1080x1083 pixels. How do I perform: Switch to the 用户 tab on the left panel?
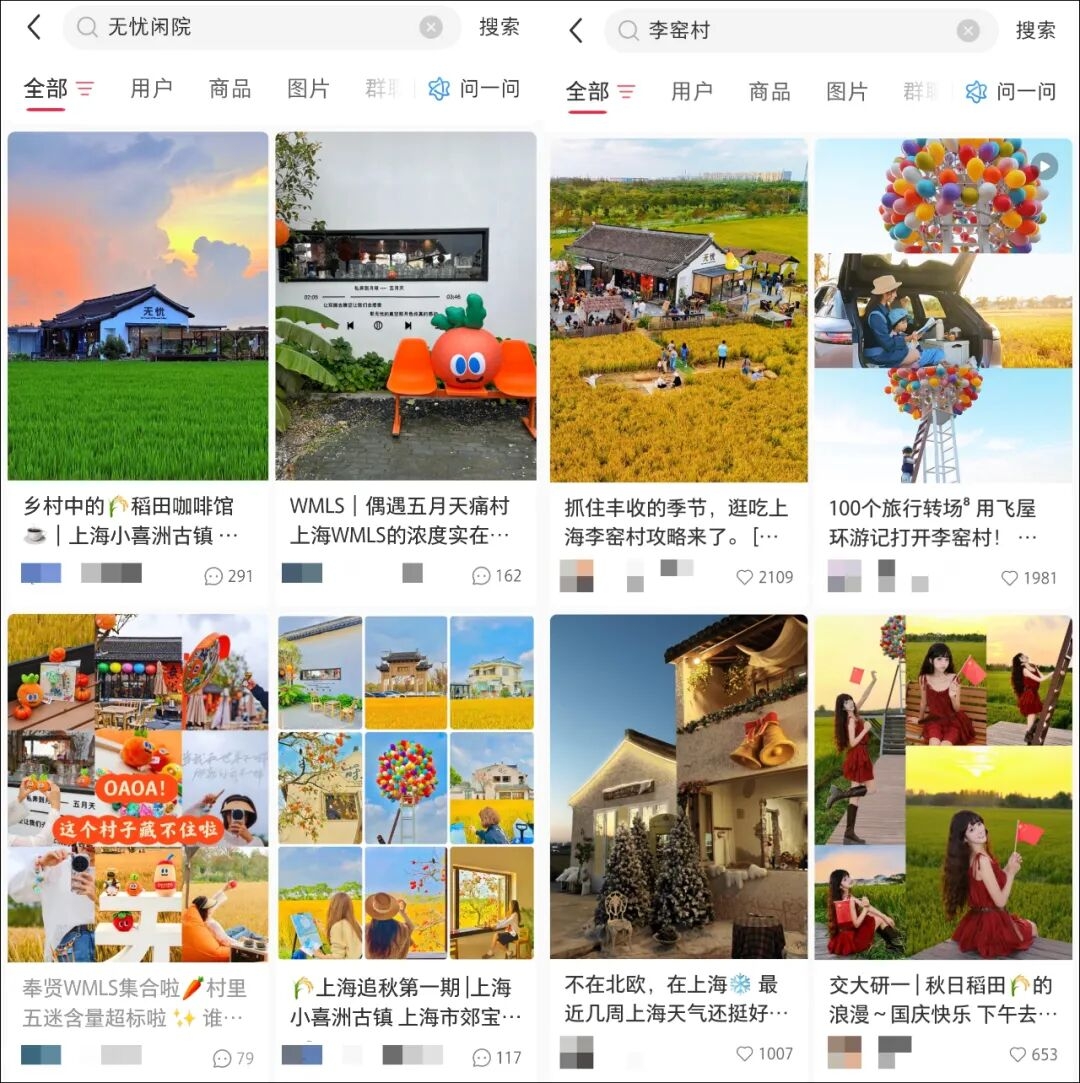click(151, 90)
